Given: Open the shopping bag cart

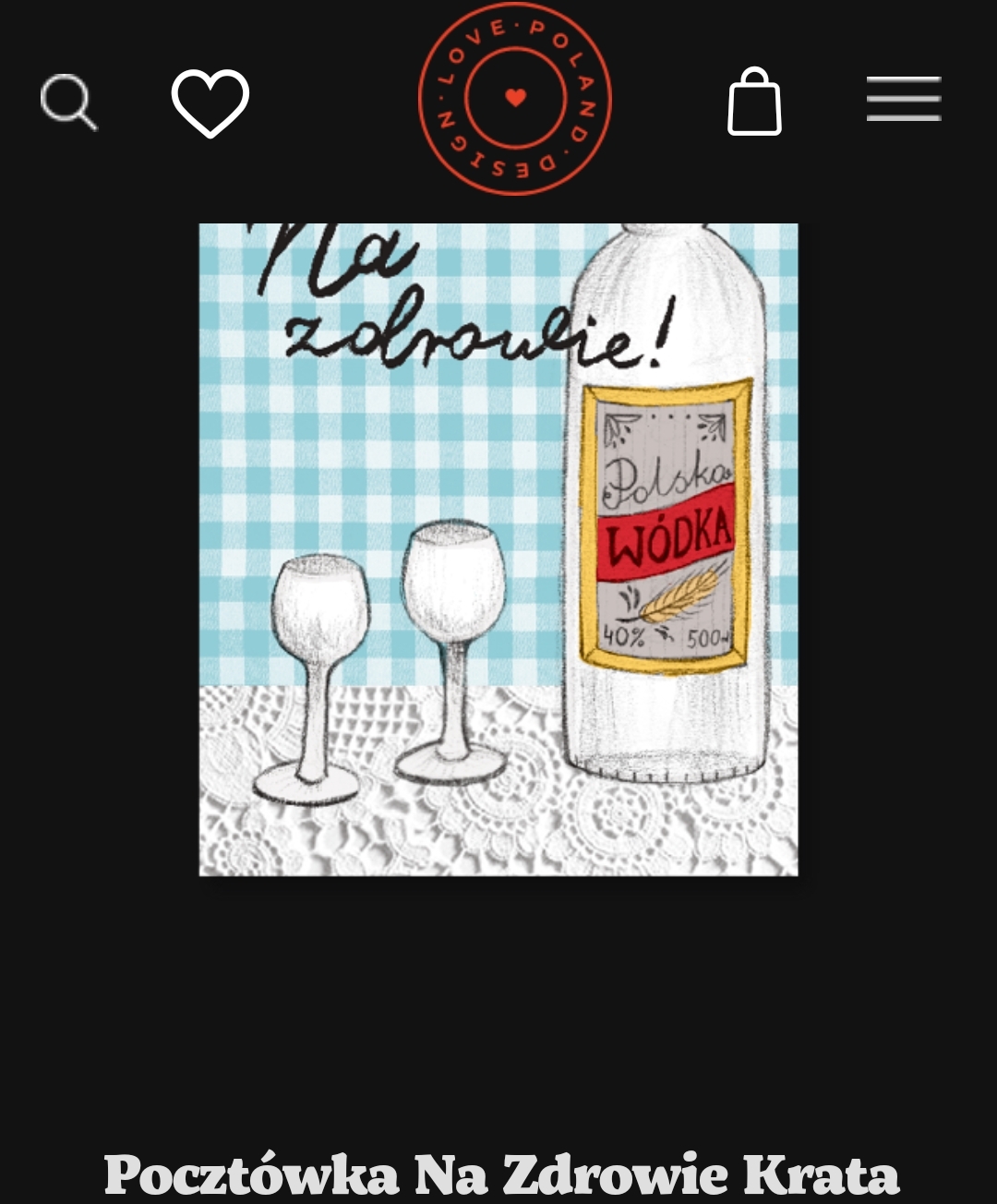Looking at the screenshot, I should coord(754,102).
